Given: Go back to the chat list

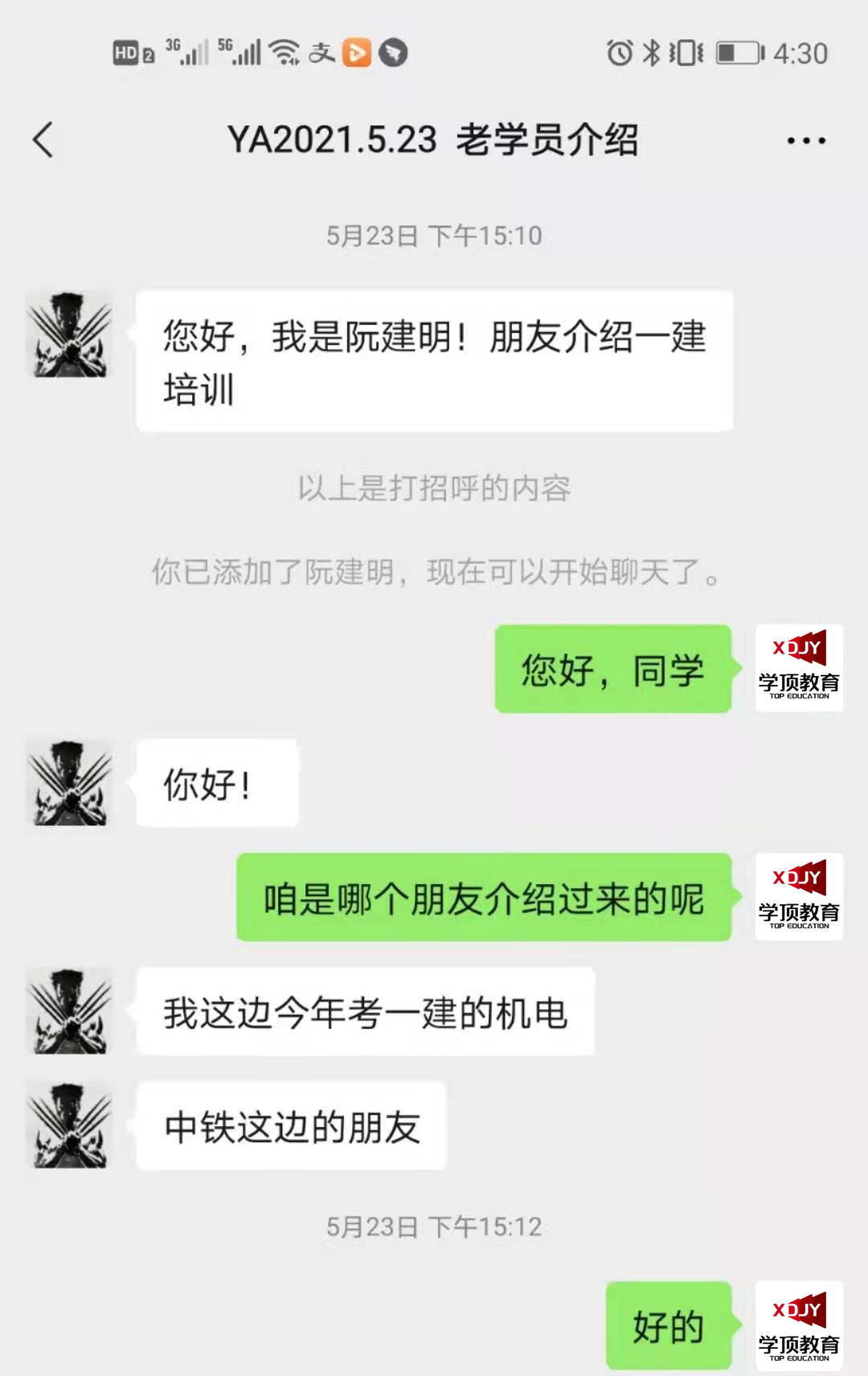Looking at the screenshot, I should click(43, 141).
